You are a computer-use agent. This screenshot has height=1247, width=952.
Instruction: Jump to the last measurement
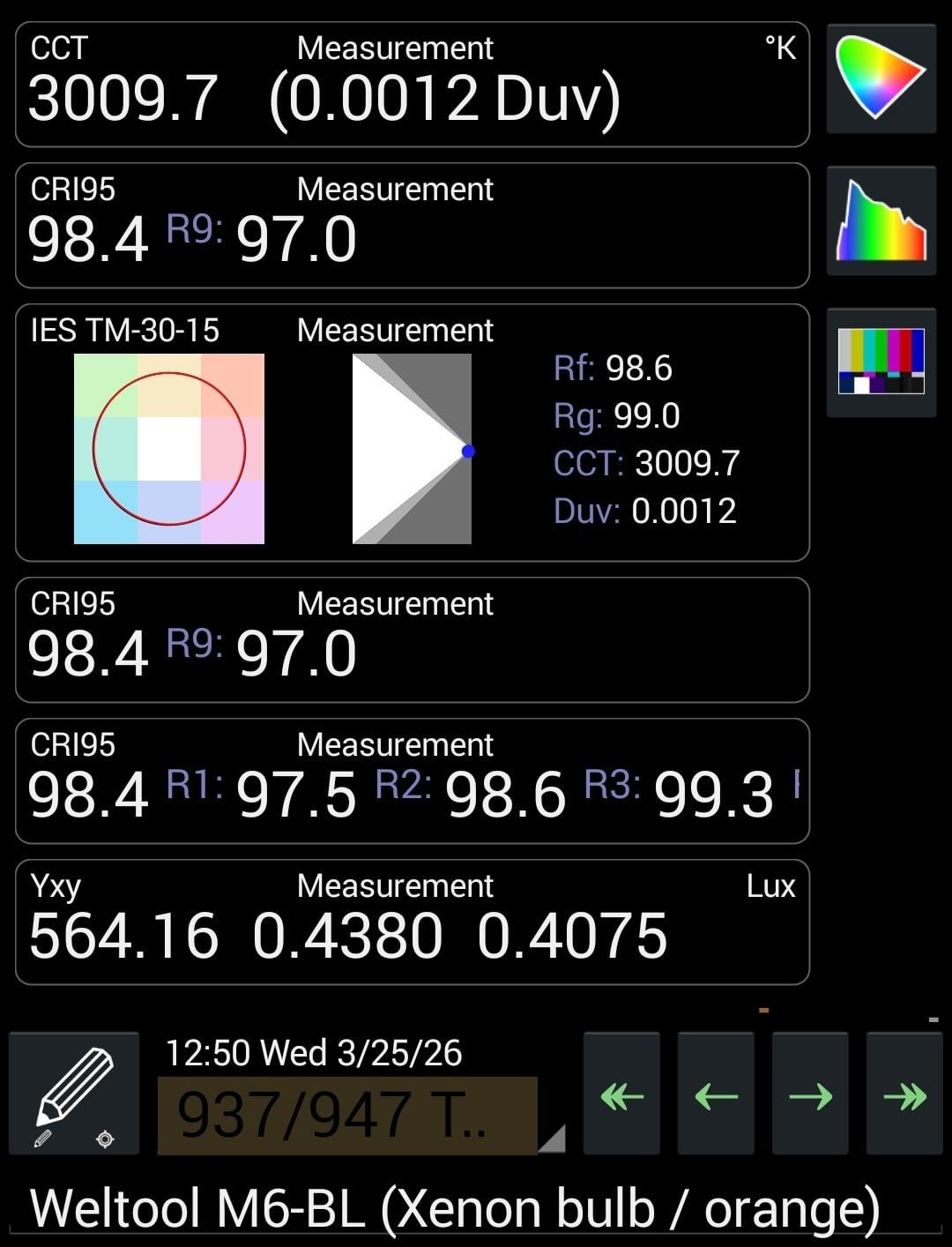pos(904,1094)
